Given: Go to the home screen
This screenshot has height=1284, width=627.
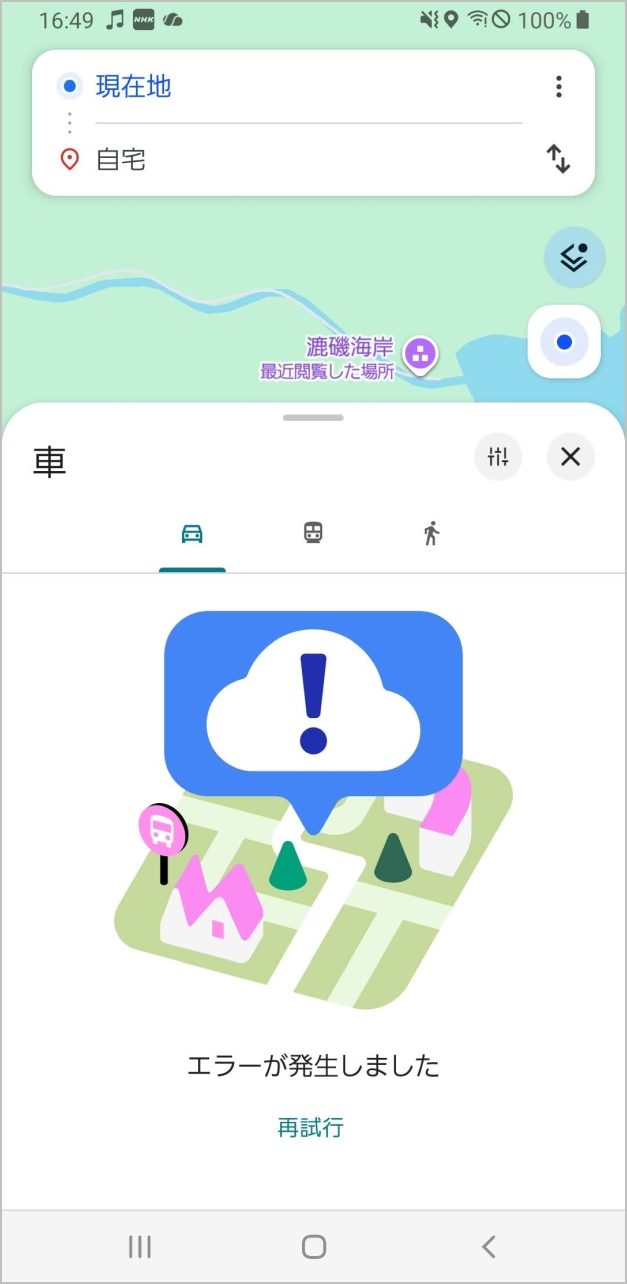Looking at the screenshot, I should [x=314, y=1246].
